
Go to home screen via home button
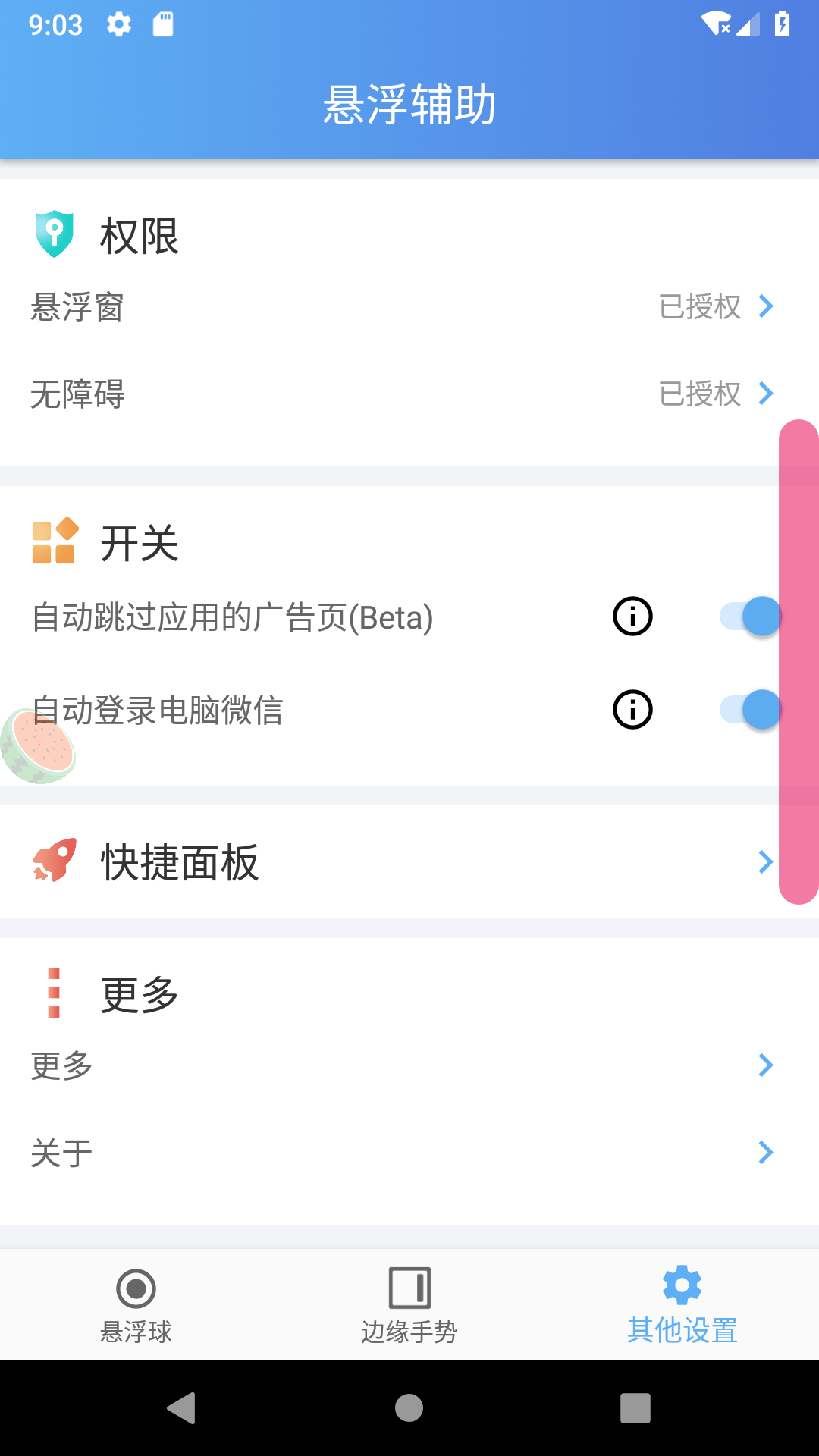[409, 1408]
